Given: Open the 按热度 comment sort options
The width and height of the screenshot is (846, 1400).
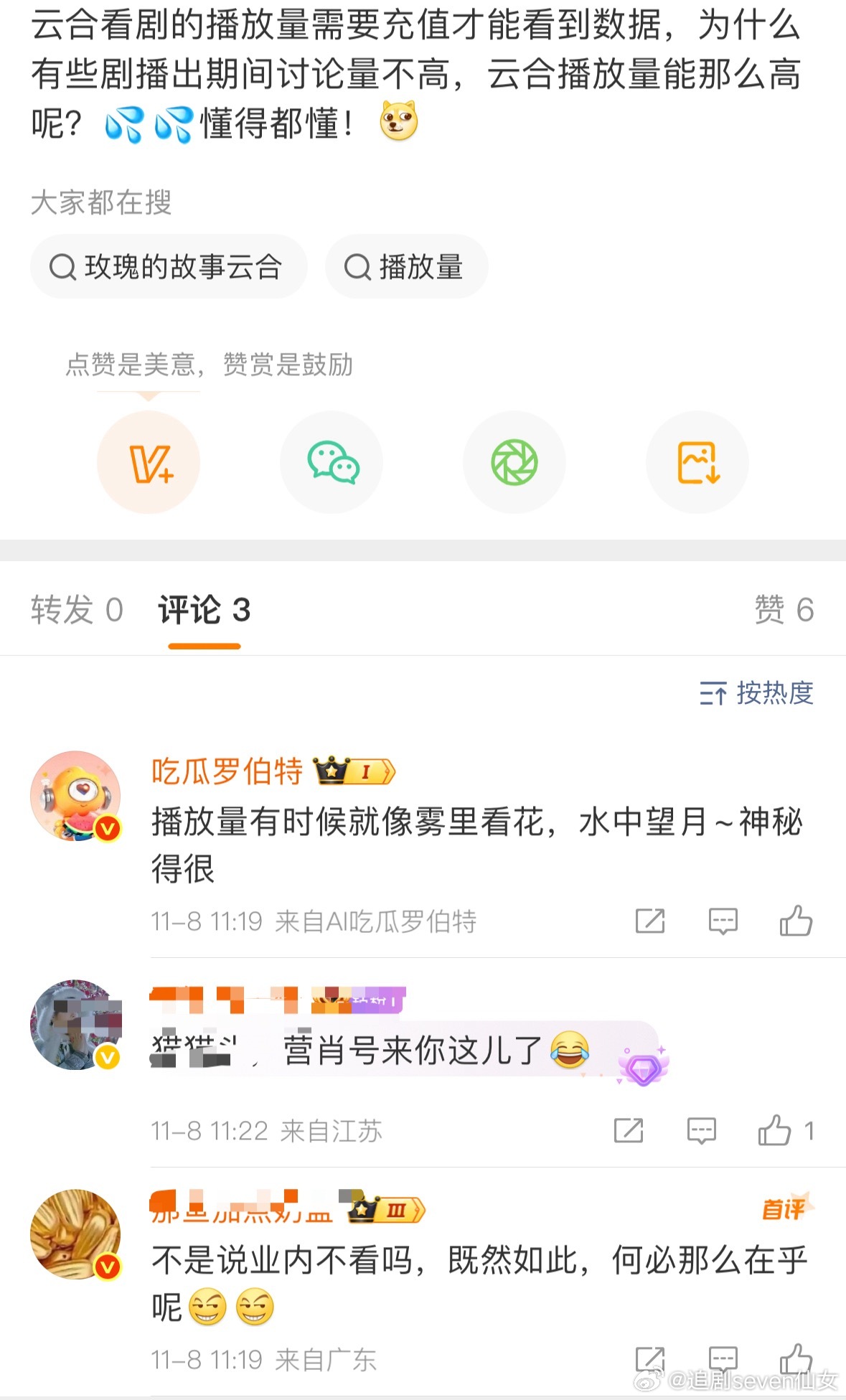Looking at the screenshot, I should [756, 695].
